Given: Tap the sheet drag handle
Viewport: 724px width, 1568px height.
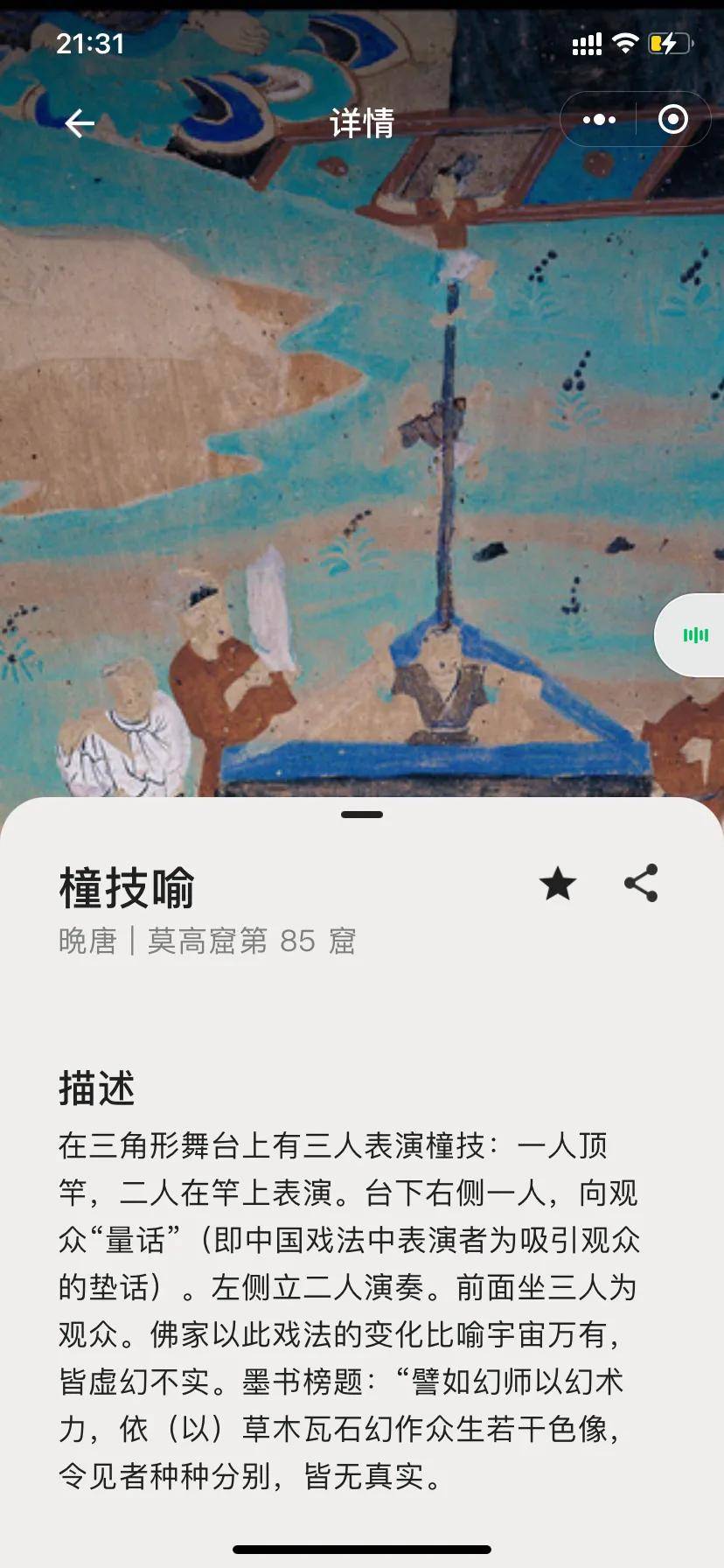Looking at the screenshot, I should click(362, 815).
